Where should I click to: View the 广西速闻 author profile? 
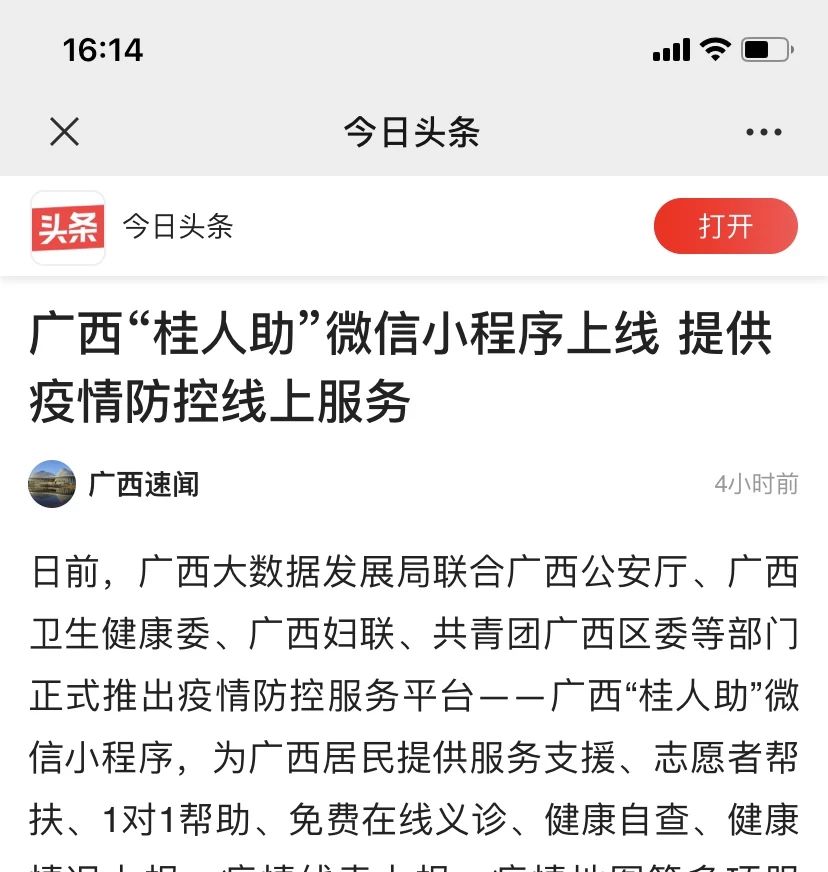143,484
